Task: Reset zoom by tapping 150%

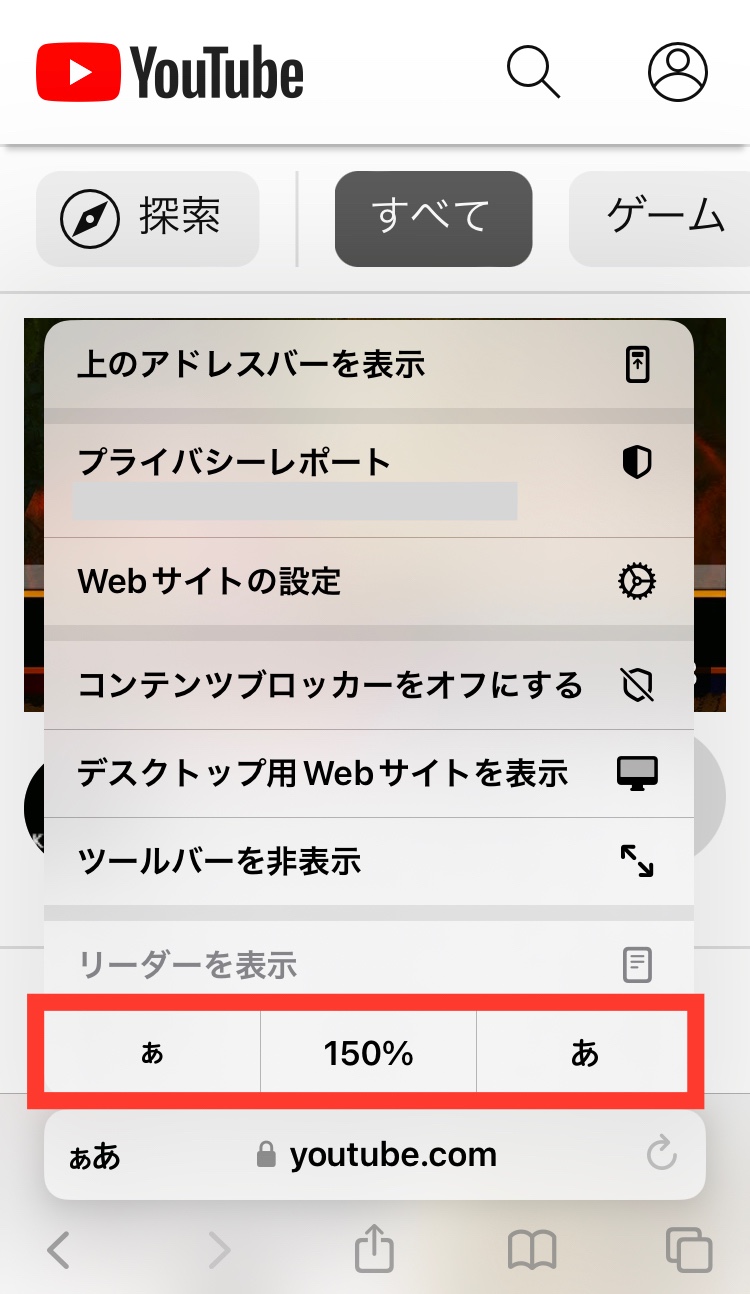Action: tap(368, 1052)
